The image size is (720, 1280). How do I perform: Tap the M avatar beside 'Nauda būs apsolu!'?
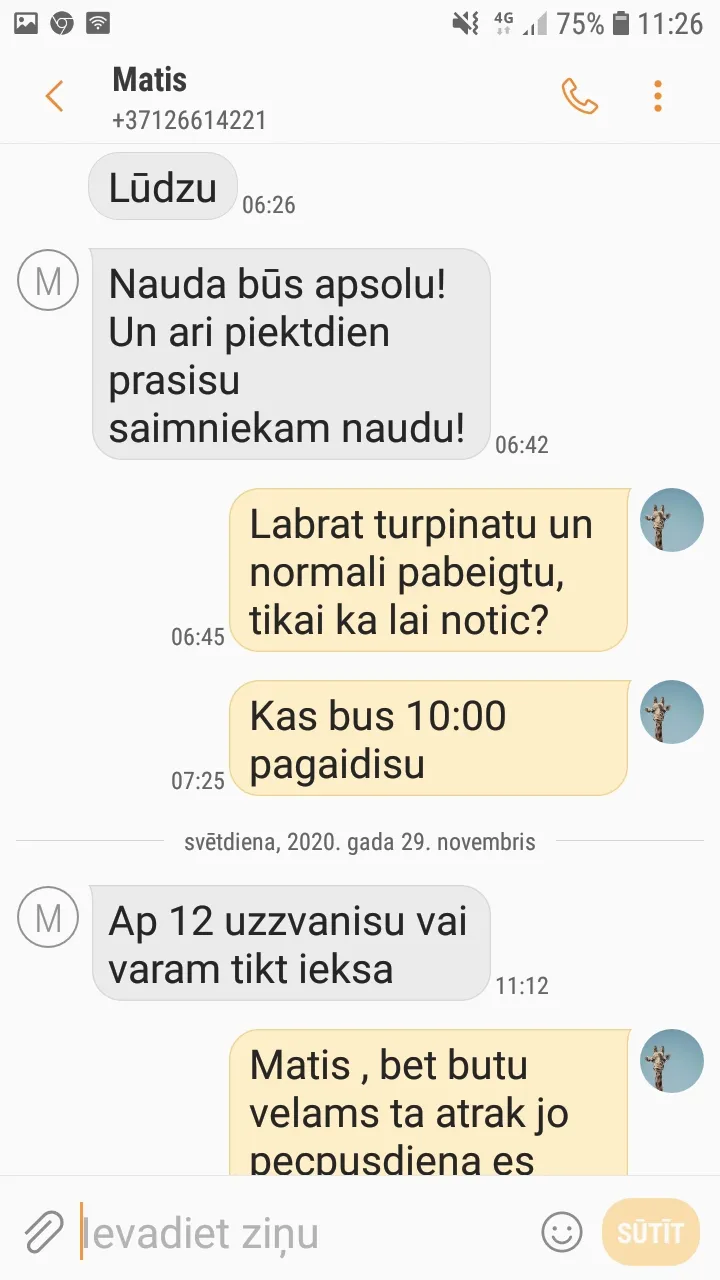coord(48,281)
